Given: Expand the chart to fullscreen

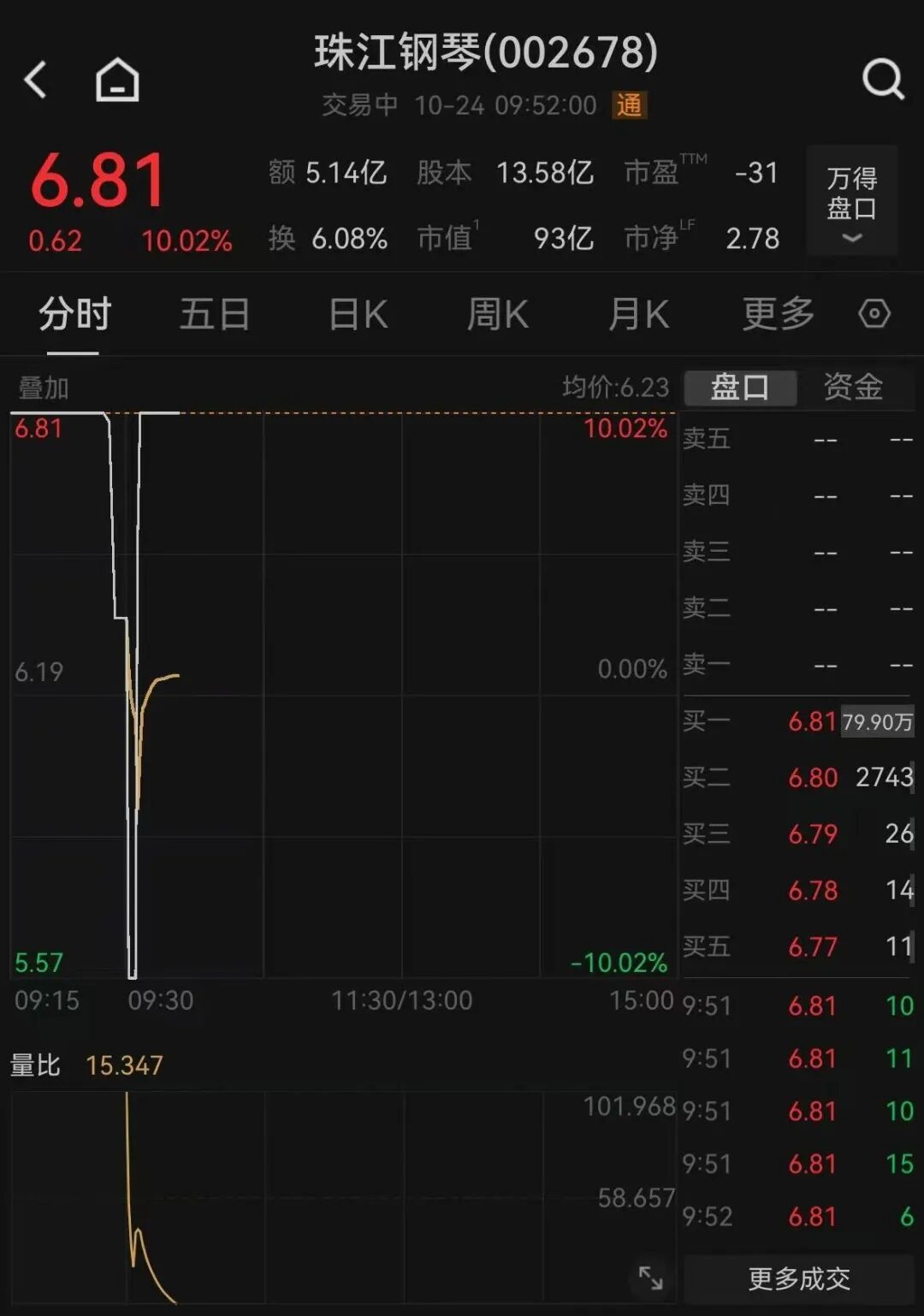Looking at the screenshot, I should point(651,1278).
